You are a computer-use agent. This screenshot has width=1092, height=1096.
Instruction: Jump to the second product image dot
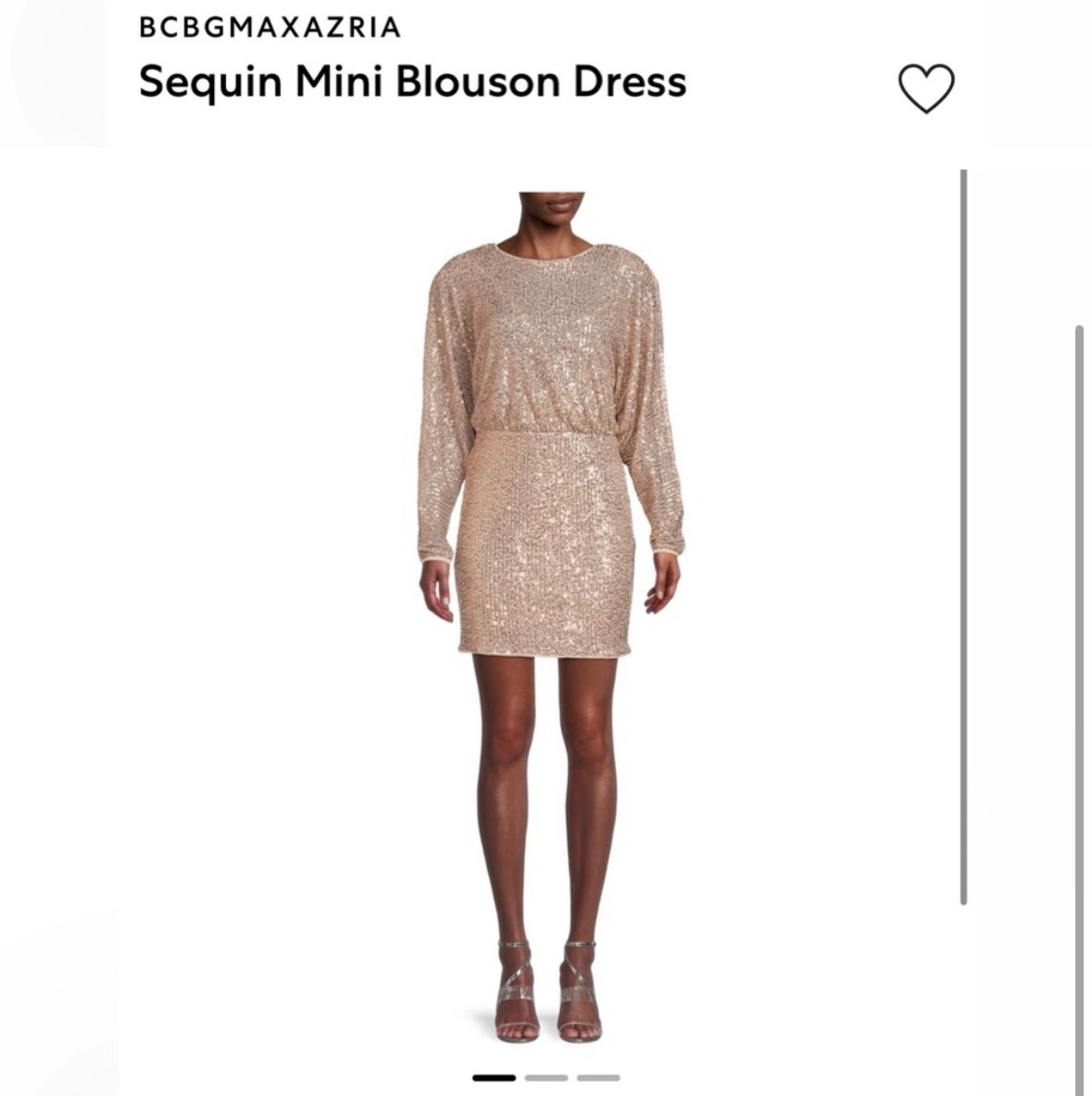(546, 1077)
